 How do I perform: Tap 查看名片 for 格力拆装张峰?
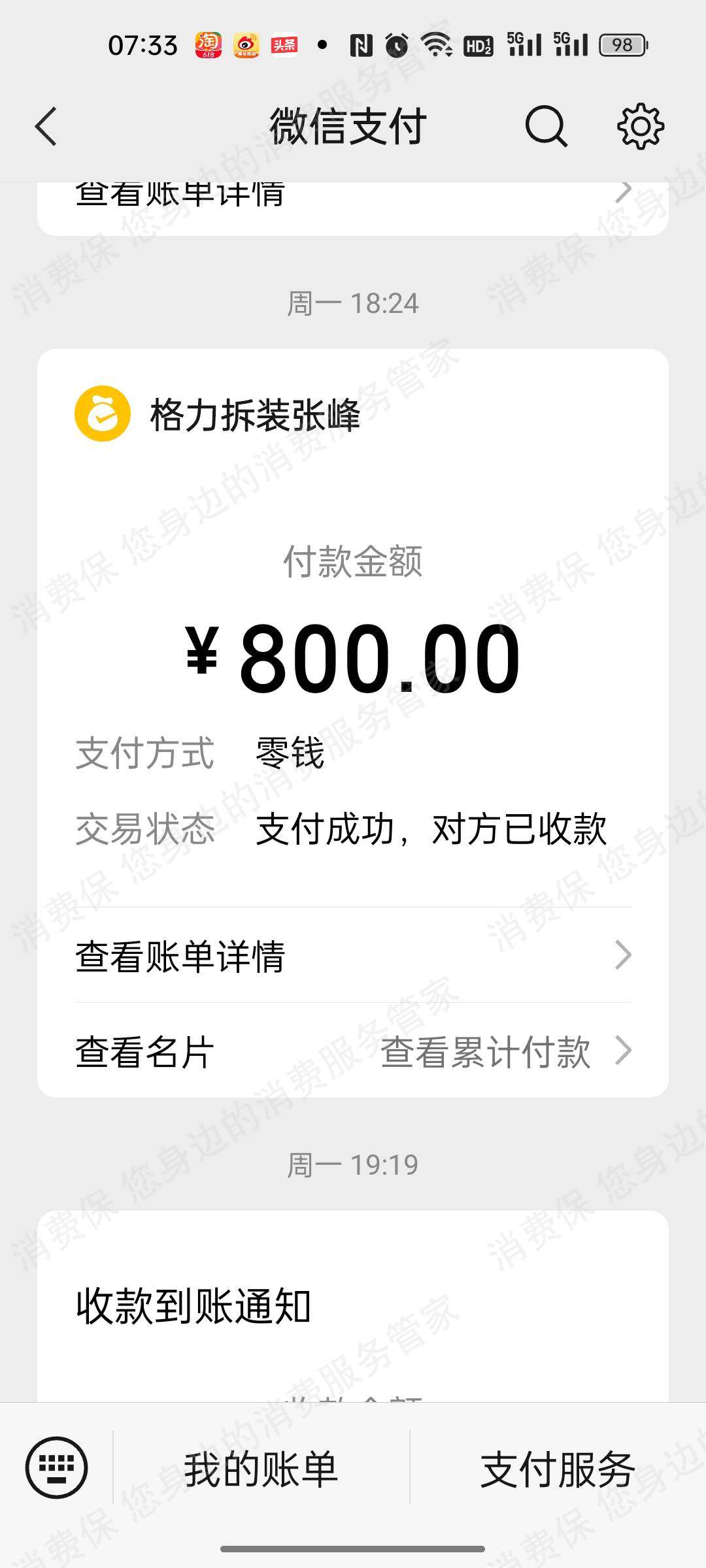[x=145, y=1052]
